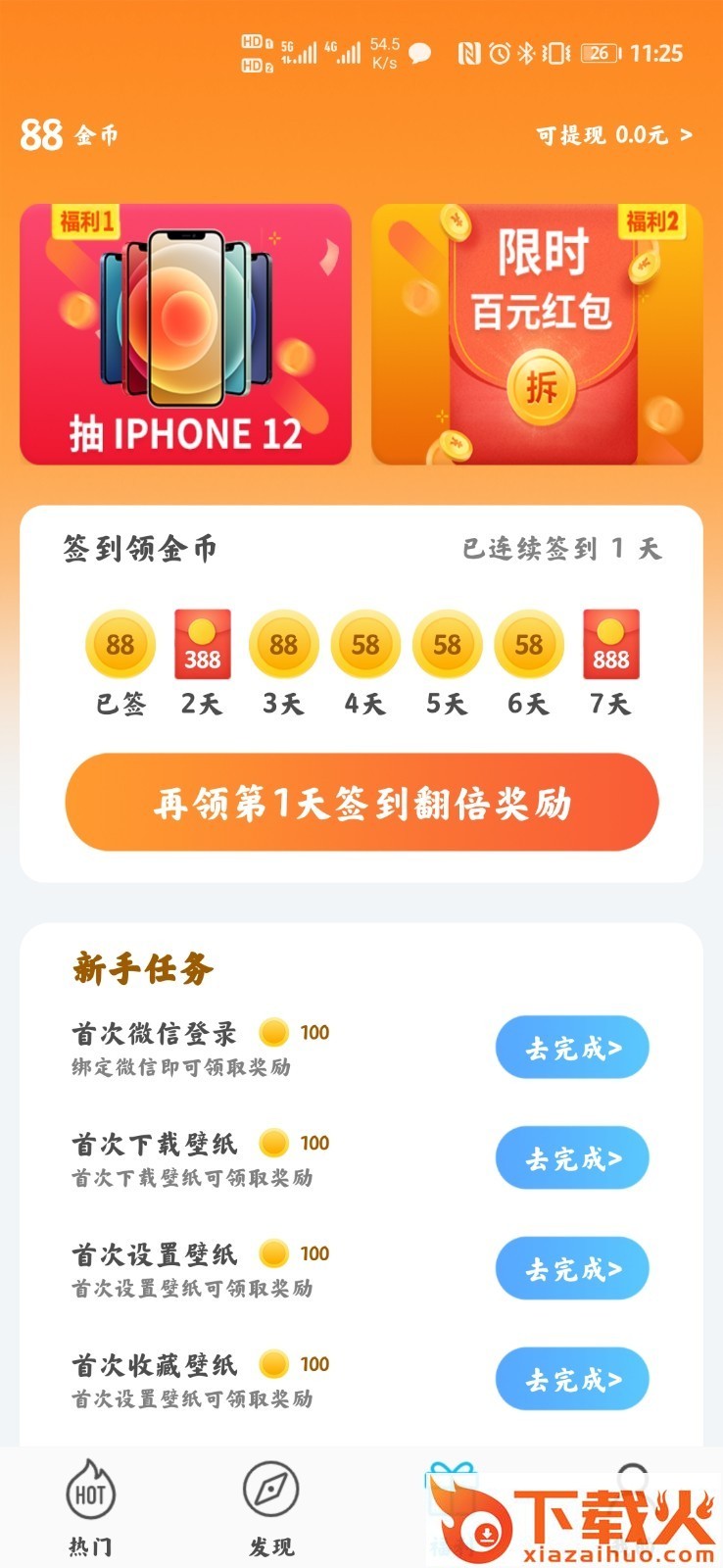723x1568 pixels.
Task: Click the 拆 open red envelope icon
Action: pyautogui.click(x=546, y=382)
